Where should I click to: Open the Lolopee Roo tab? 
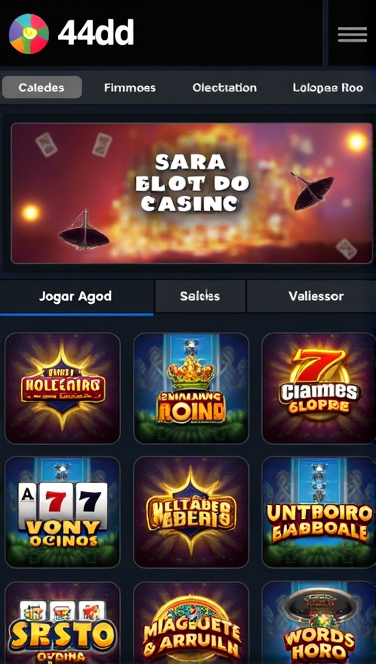click(x=328, y=88)
